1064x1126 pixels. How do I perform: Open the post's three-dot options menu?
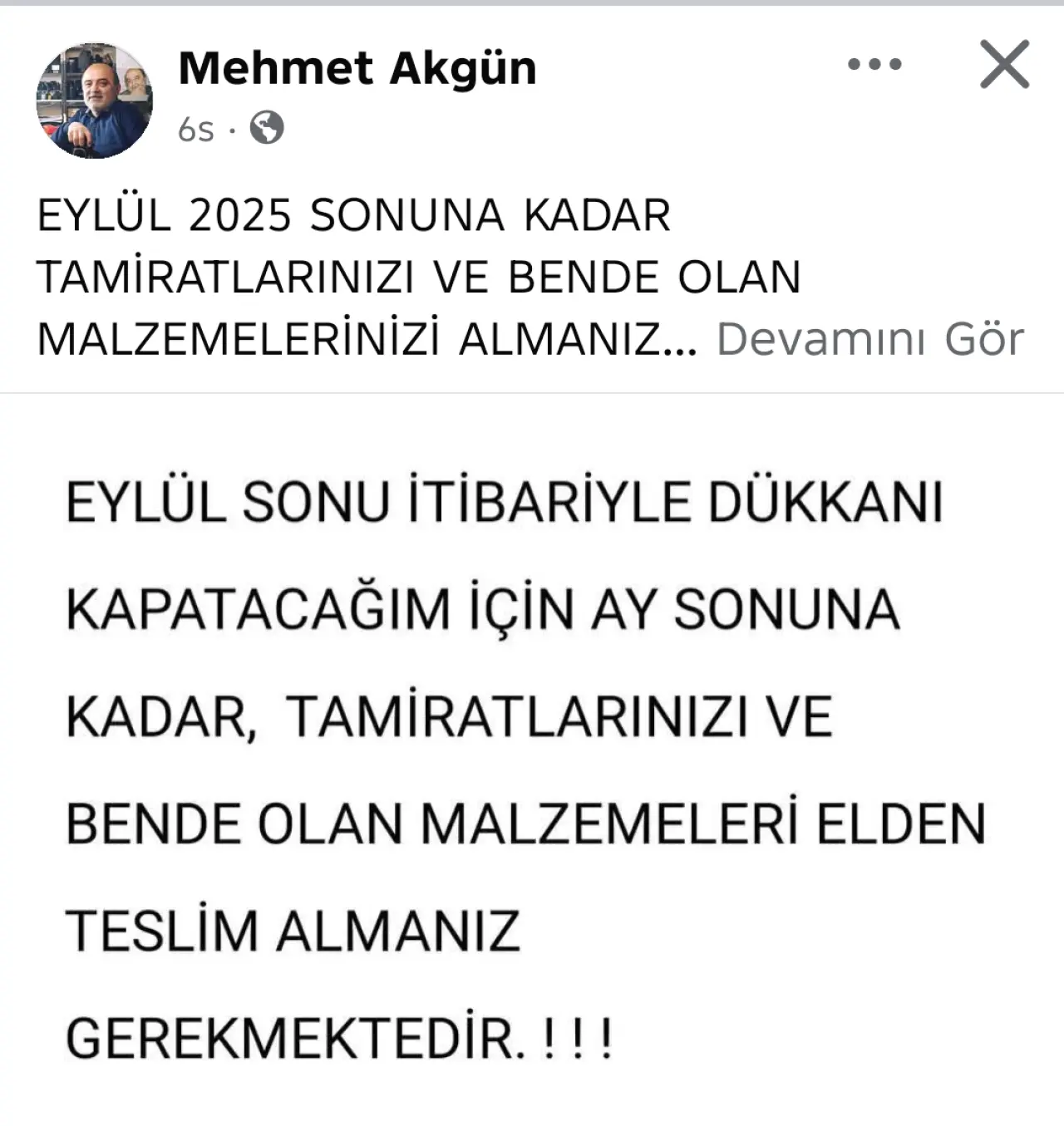874,64
